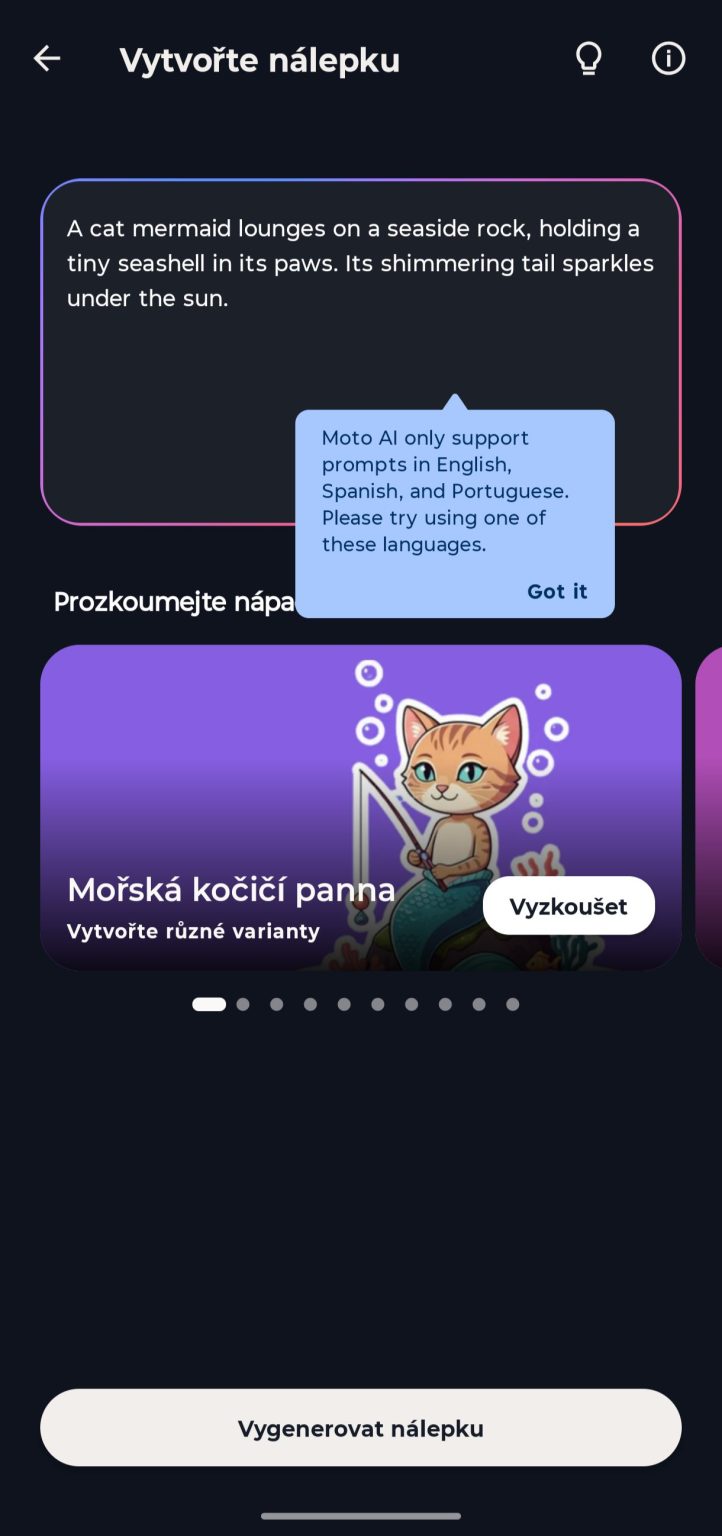
Task: Tap Vygenerovat nálepku button
Action: (360, 1428)
